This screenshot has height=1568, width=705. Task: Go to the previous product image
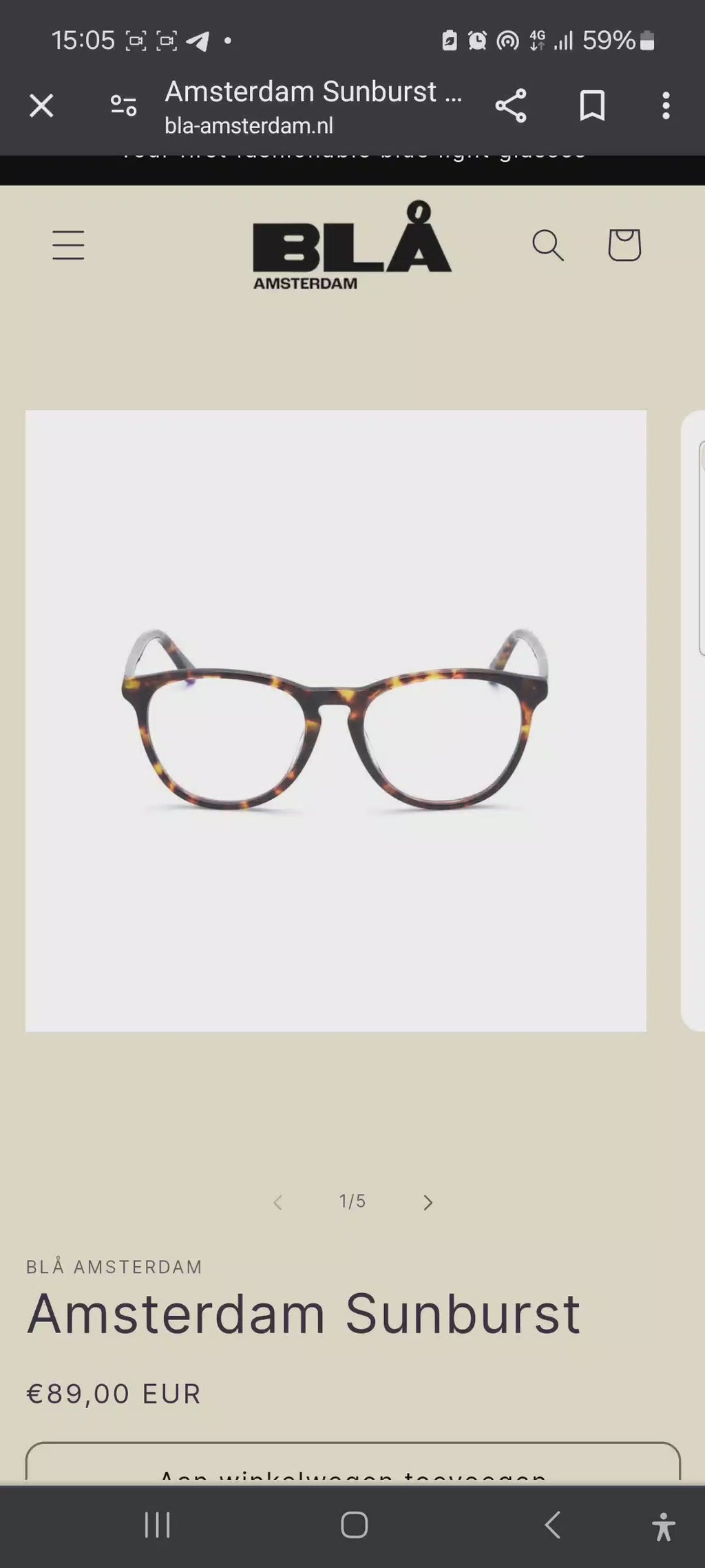click(277, 1202)
